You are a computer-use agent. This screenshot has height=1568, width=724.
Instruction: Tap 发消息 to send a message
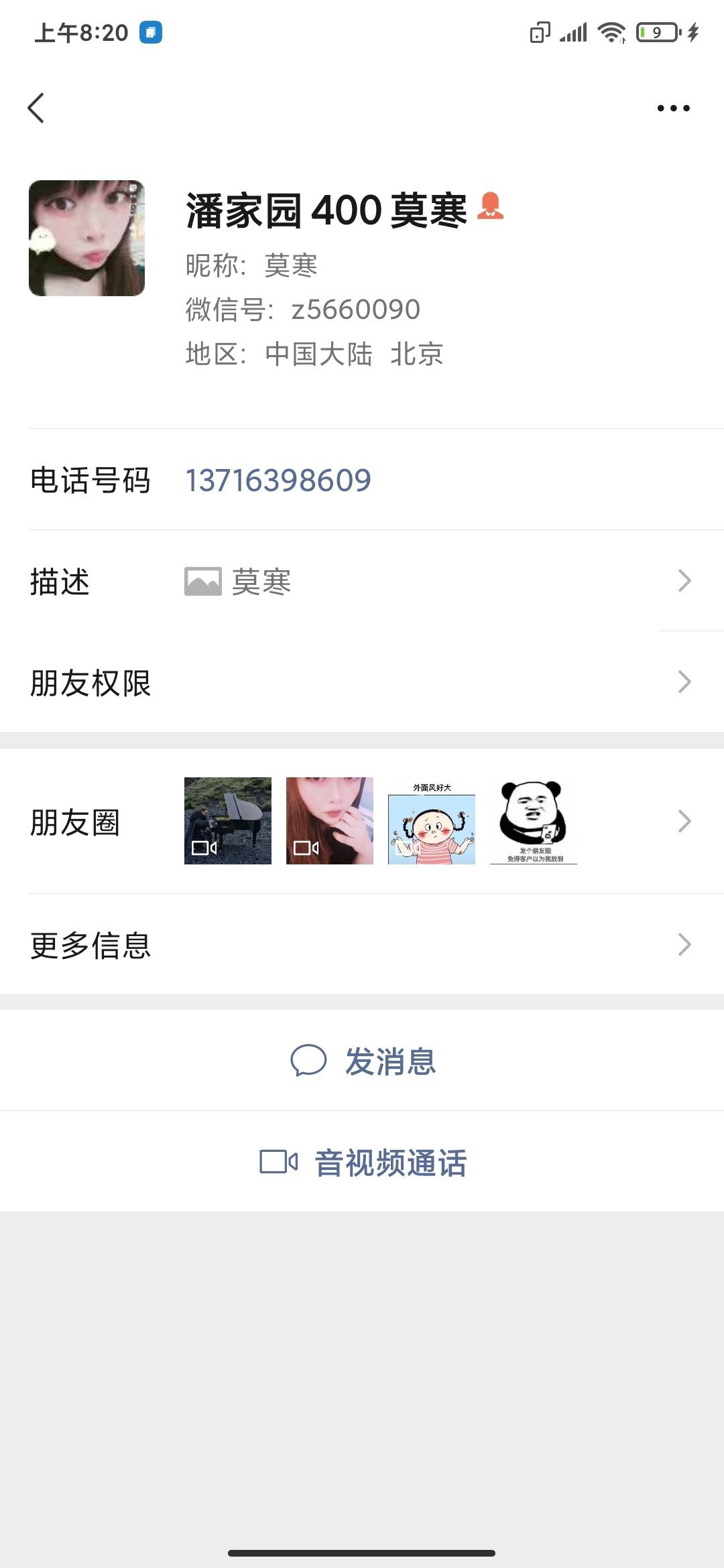coord(363,1061)
